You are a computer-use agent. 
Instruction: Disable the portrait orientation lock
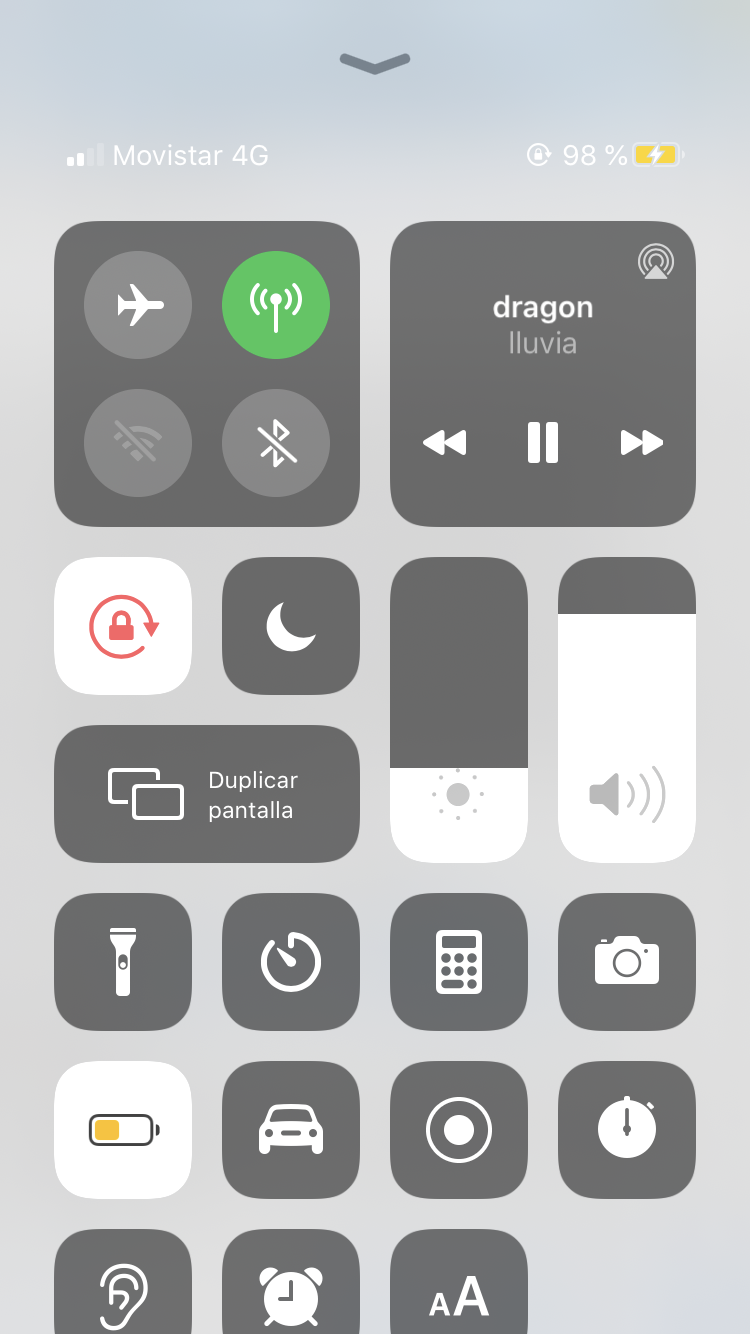[x=123, y=626]
